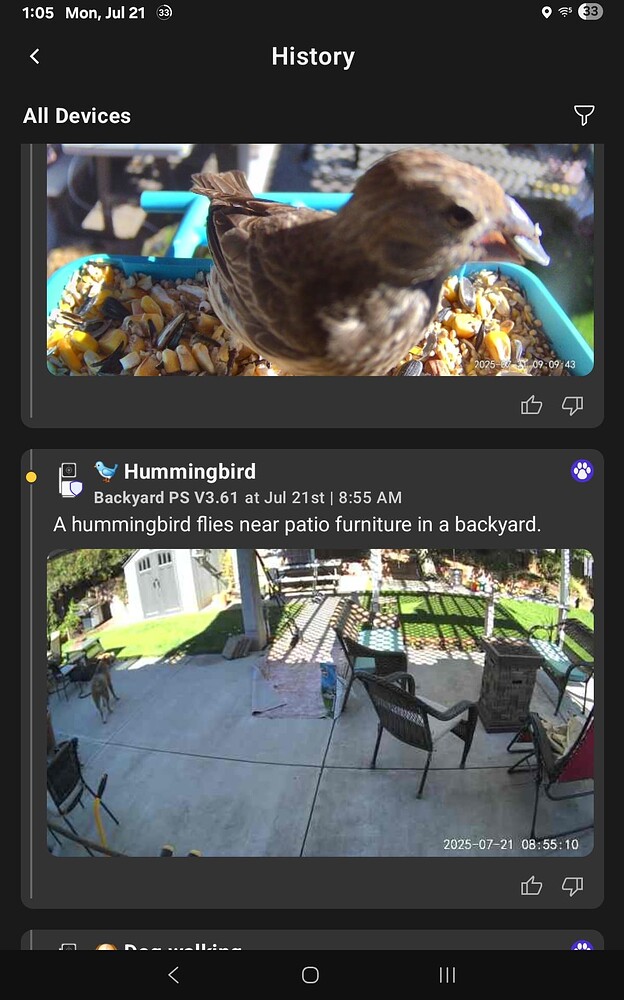
Task: Open the Hummingbird backyard video thumbnail
Action: tap(320, 702)
